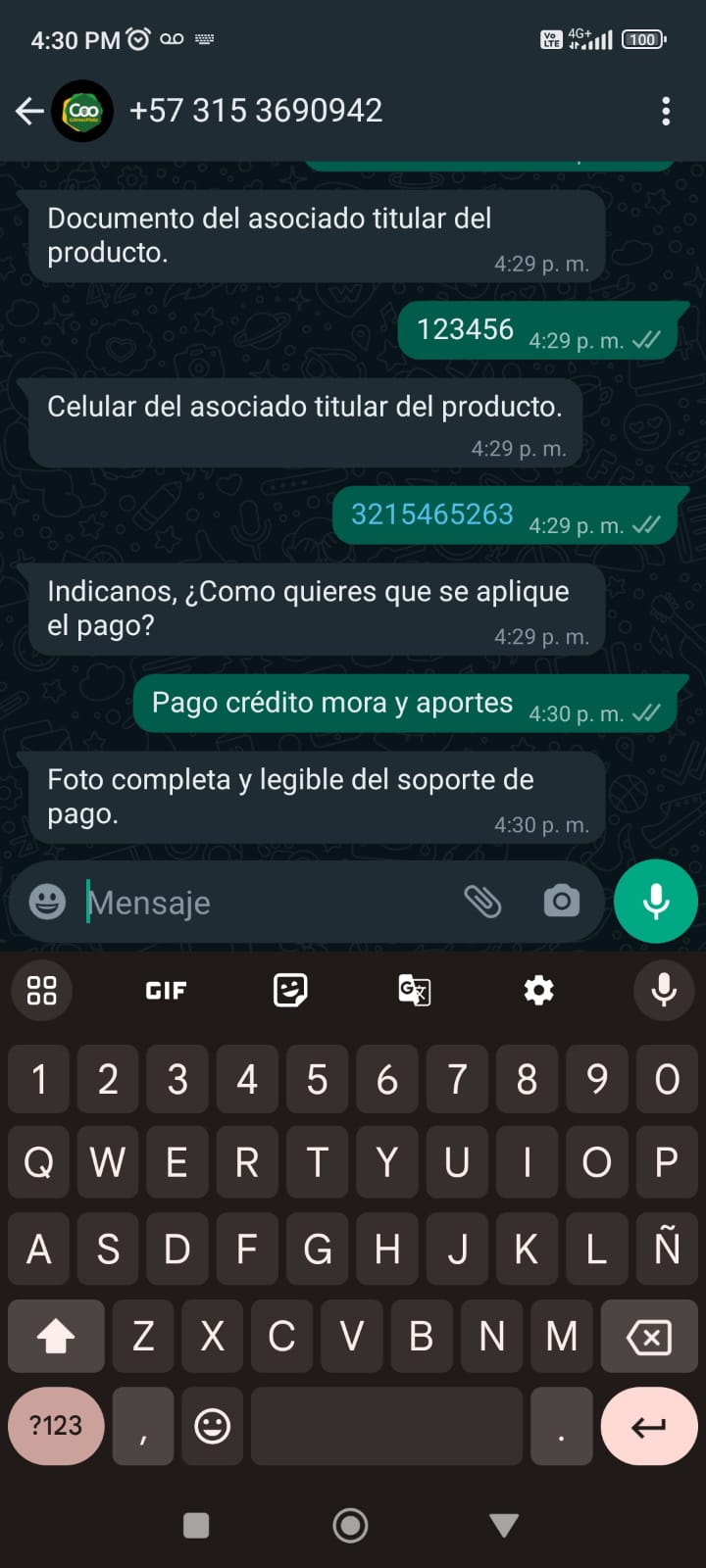
Task: Open keyboard sticker panel
Action: (x=290, y=991)
